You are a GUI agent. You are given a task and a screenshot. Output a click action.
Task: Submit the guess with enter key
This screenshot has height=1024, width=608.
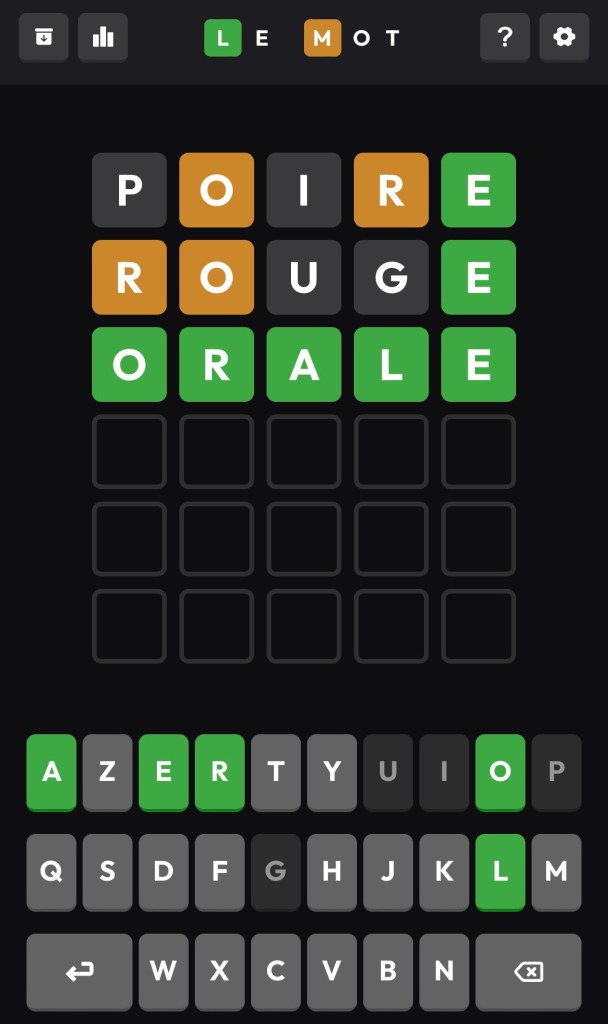coord(79,971)
